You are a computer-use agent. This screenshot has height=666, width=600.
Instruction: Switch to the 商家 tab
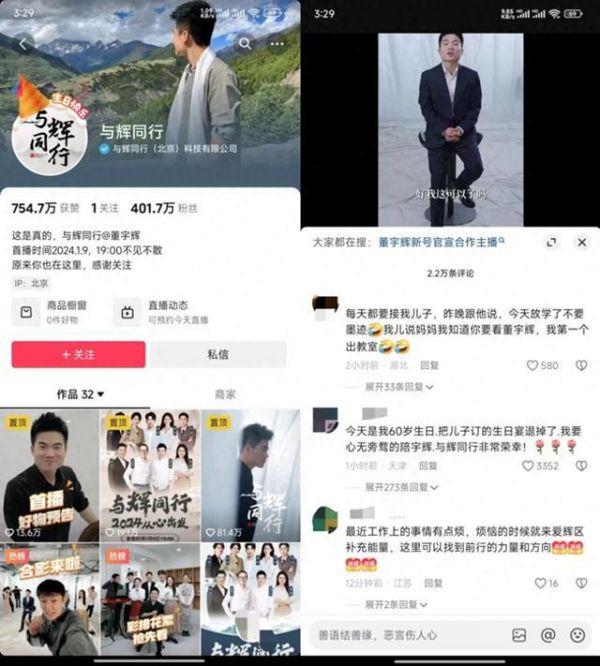pos(225,395)
